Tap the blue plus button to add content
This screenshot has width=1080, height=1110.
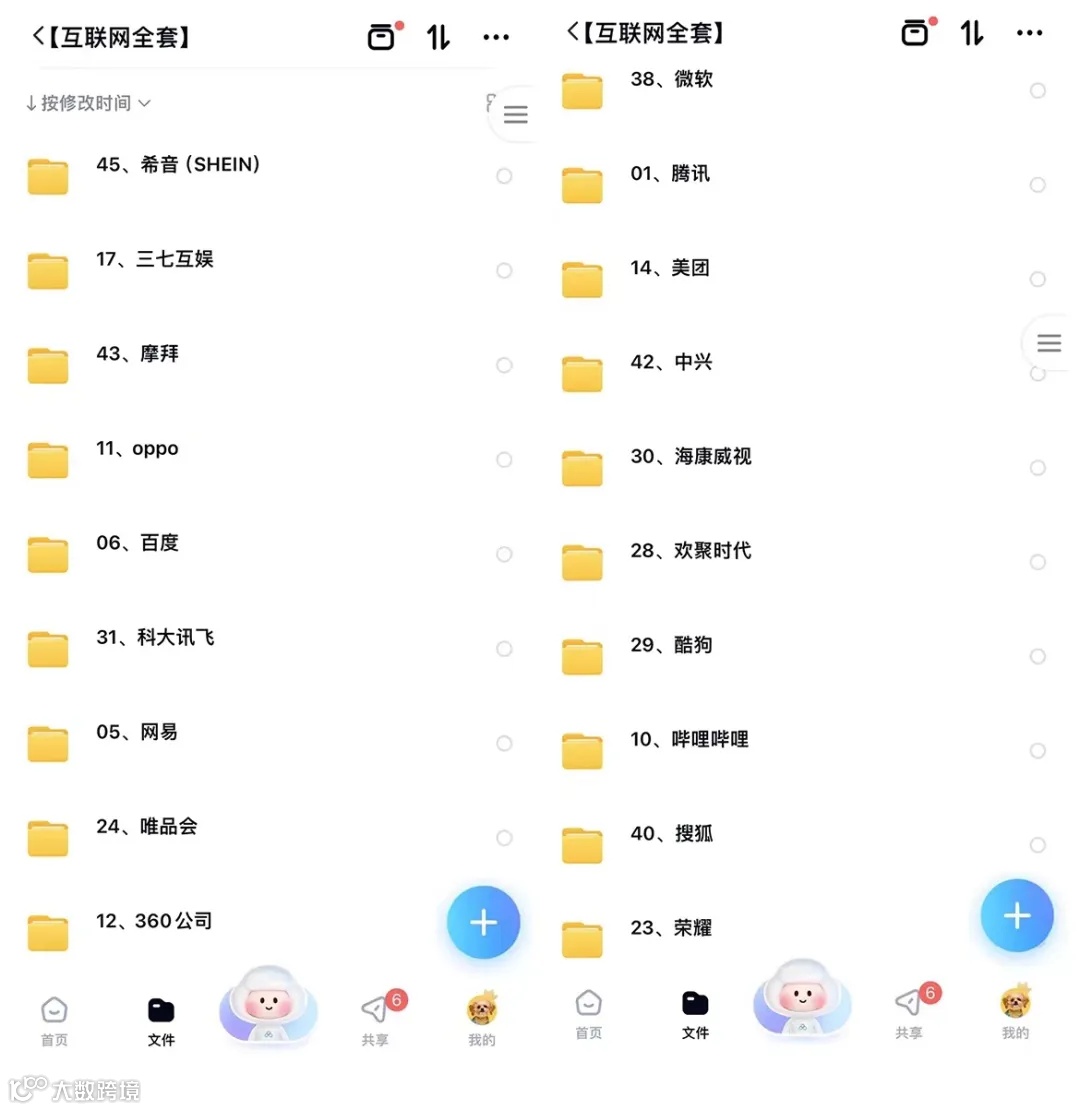pyautogui.click(x=484, y=923)
